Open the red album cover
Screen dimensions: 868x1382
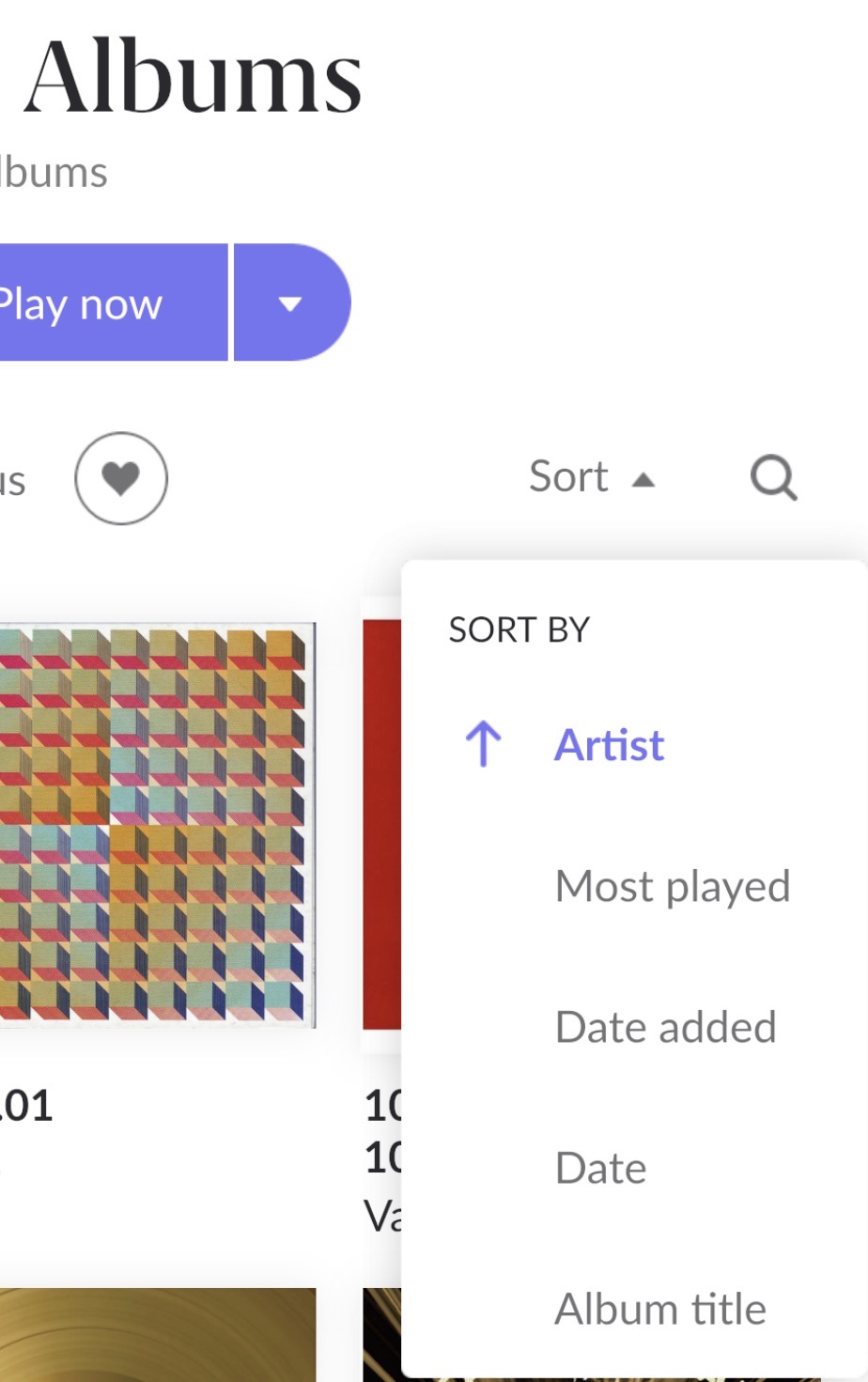coord(381,822)
